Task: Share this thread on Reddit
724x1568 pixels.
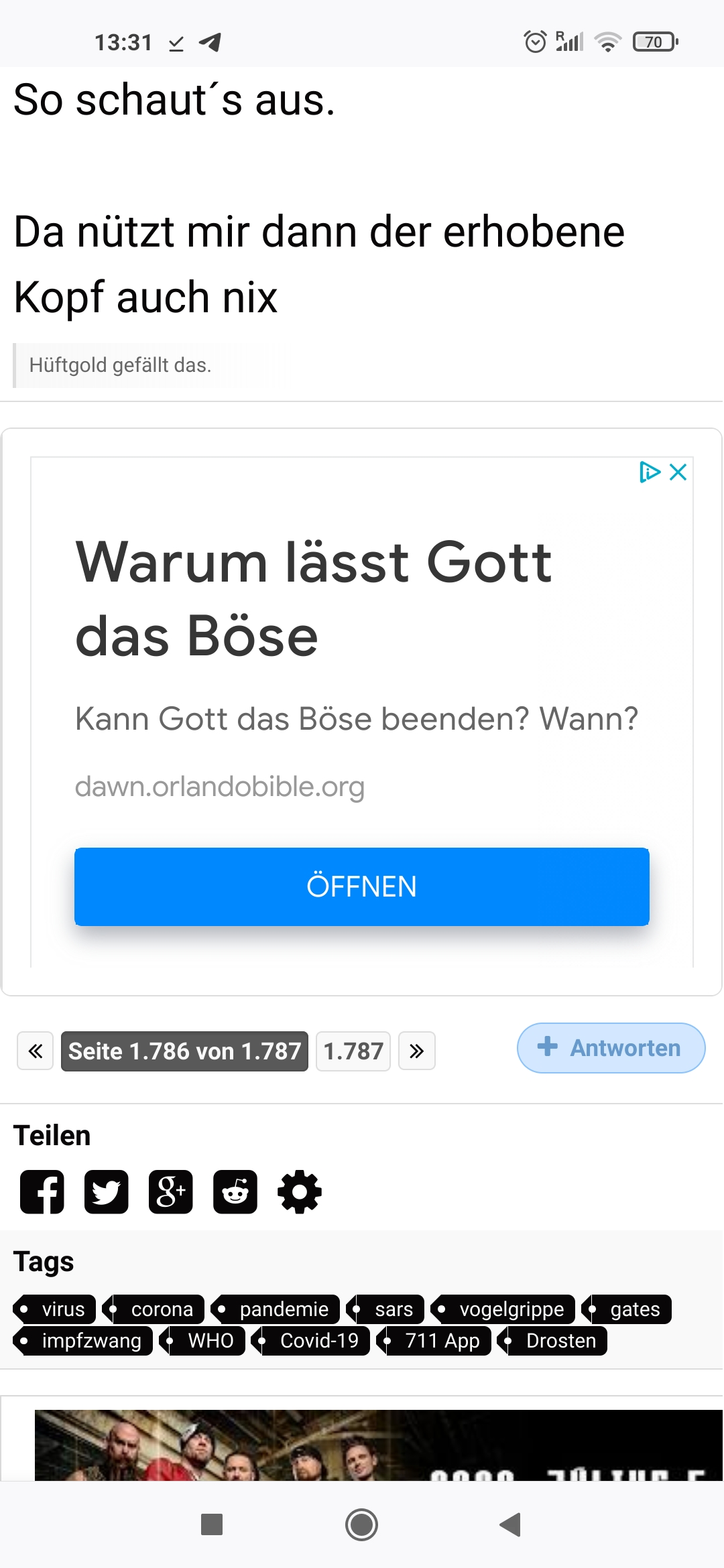Action: pos(235,1192)
